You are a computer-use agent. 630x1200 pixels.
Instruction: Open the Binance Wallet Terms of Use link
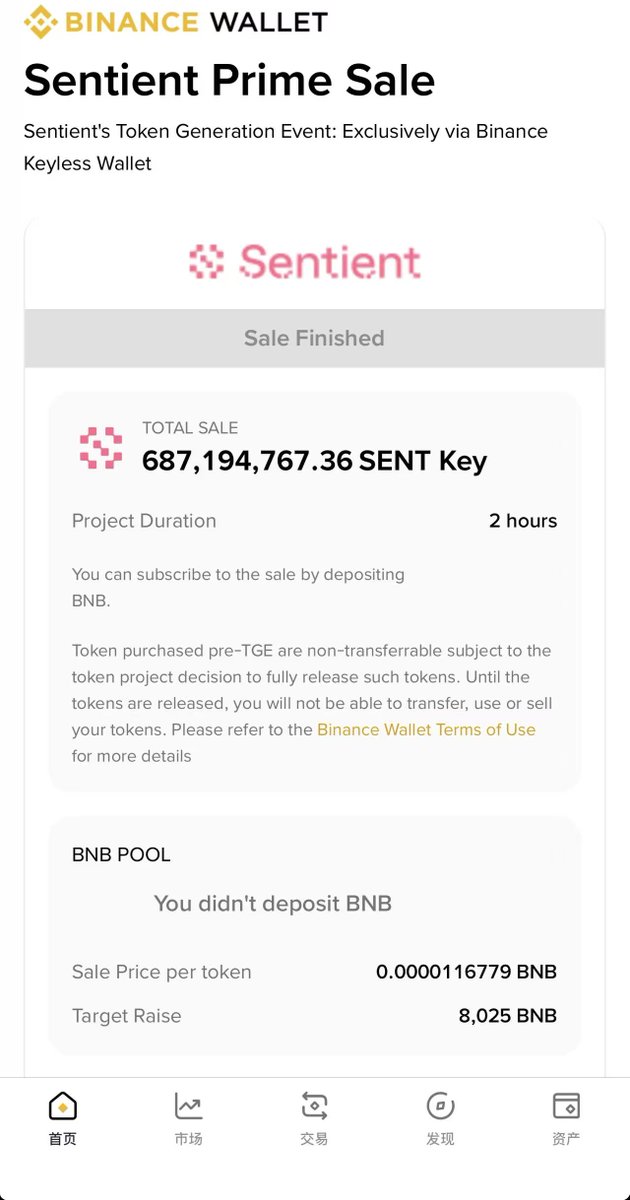[426, 729]
